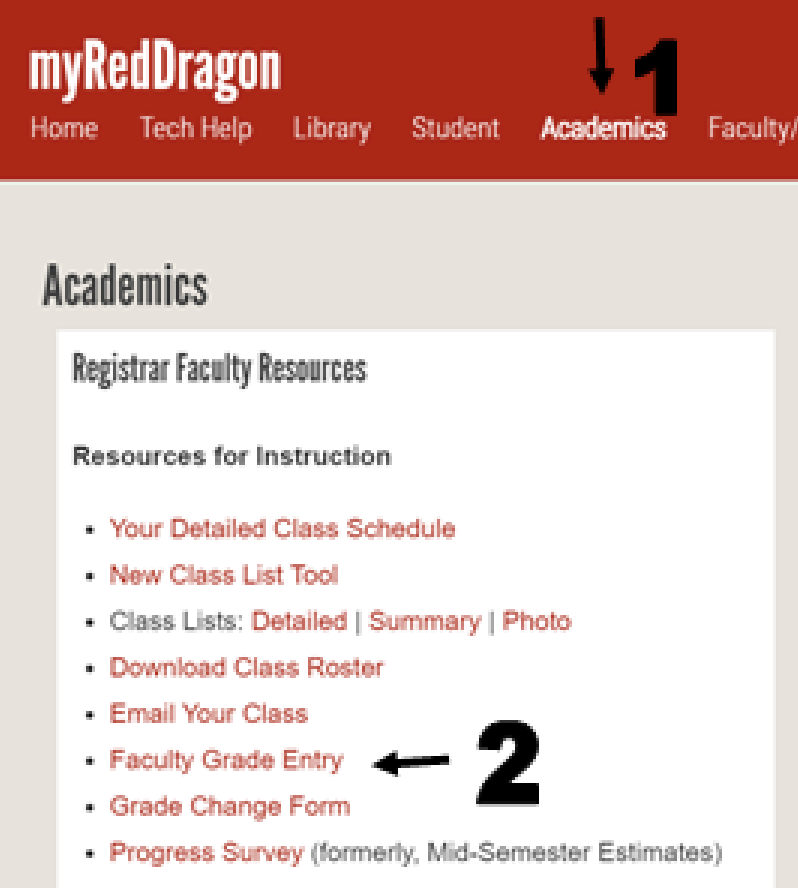Switch to the Student tab

pos(456,128)
